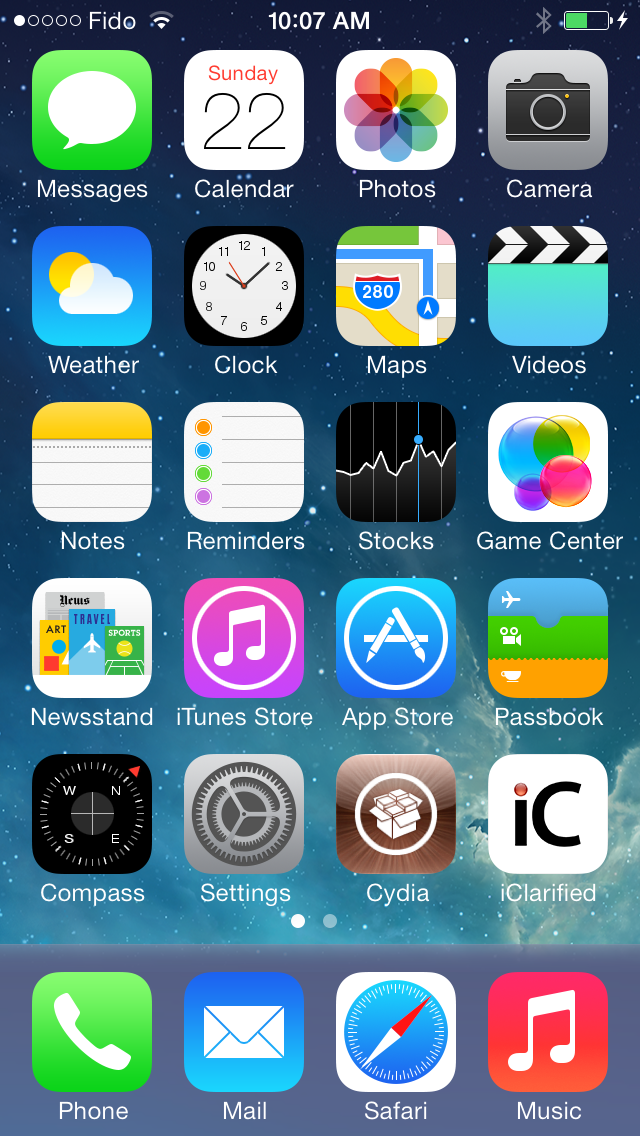The image size is (640, 1136).
Task: Check the Weather app
Action: (92, 286)
